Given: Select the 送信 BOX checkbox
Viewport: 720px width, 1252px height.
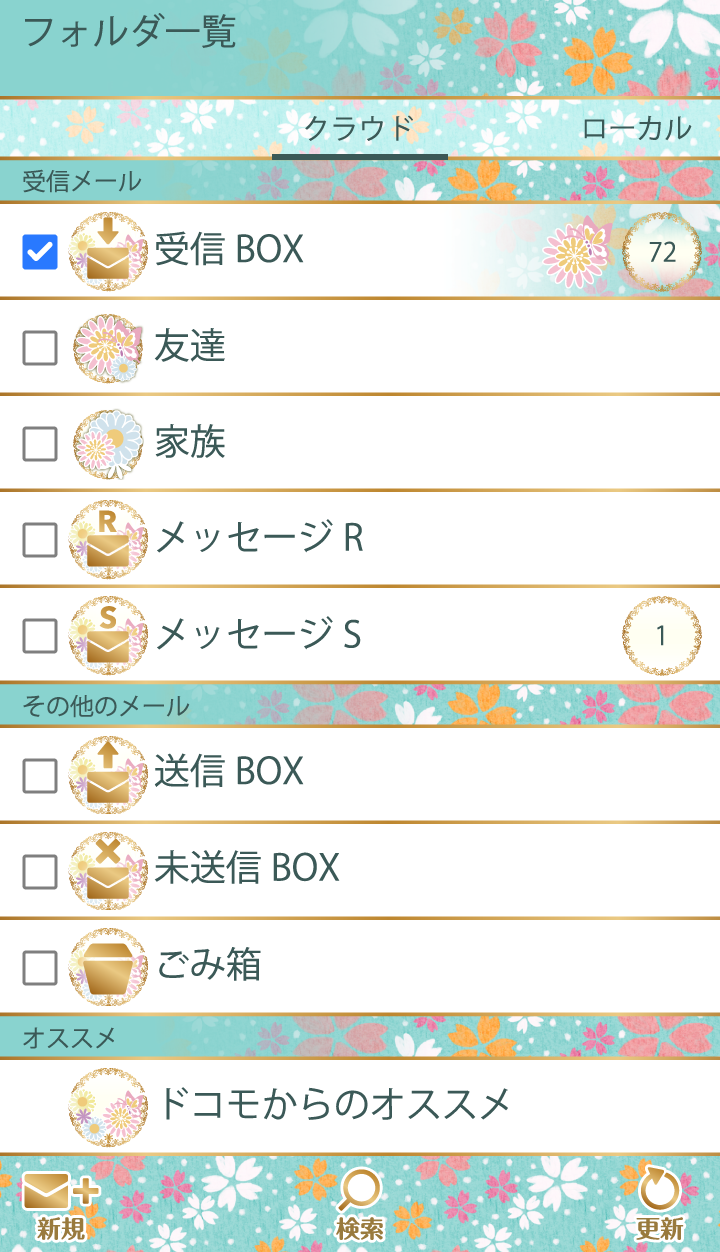Looking at the screenshot, I should [40, 775].
